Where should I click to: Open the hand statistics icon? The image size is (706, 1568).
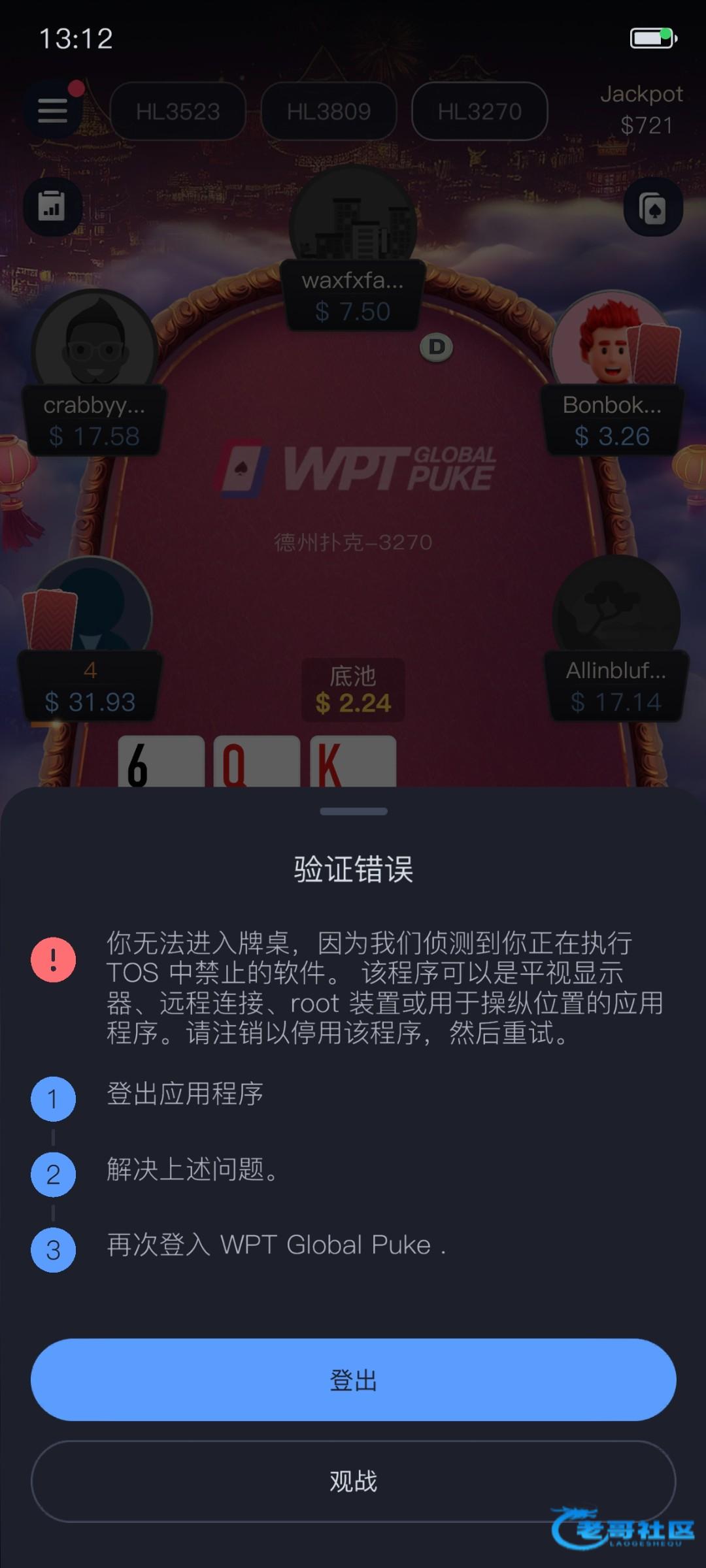pos(52,206)
